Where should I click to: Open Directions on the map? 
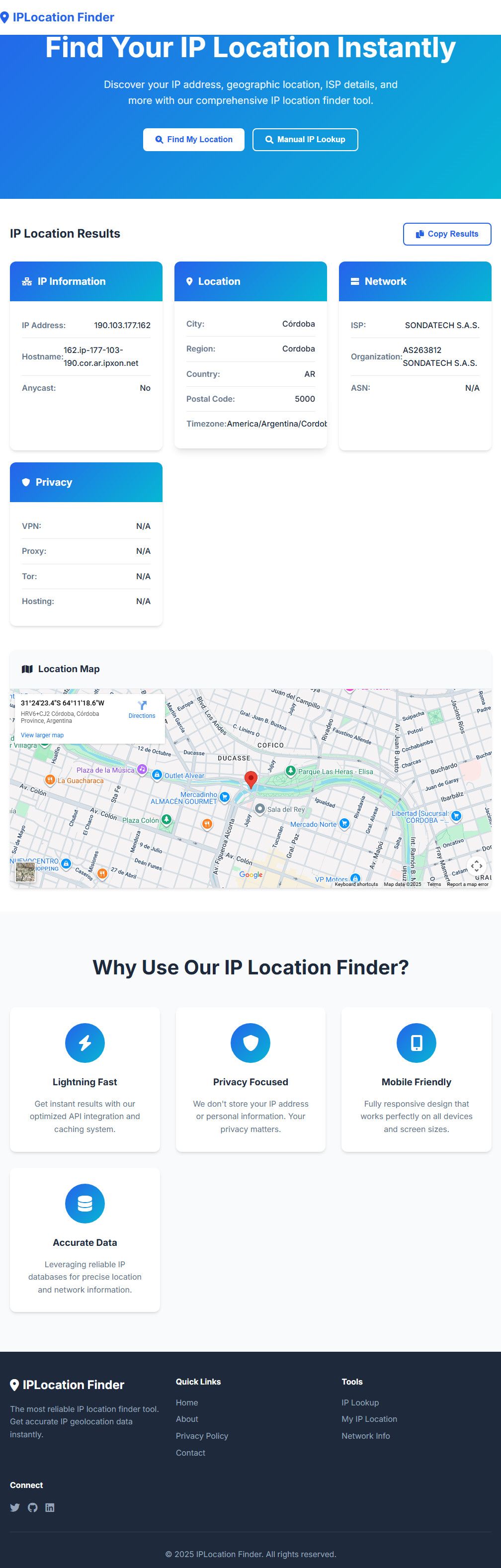[142, 709]
